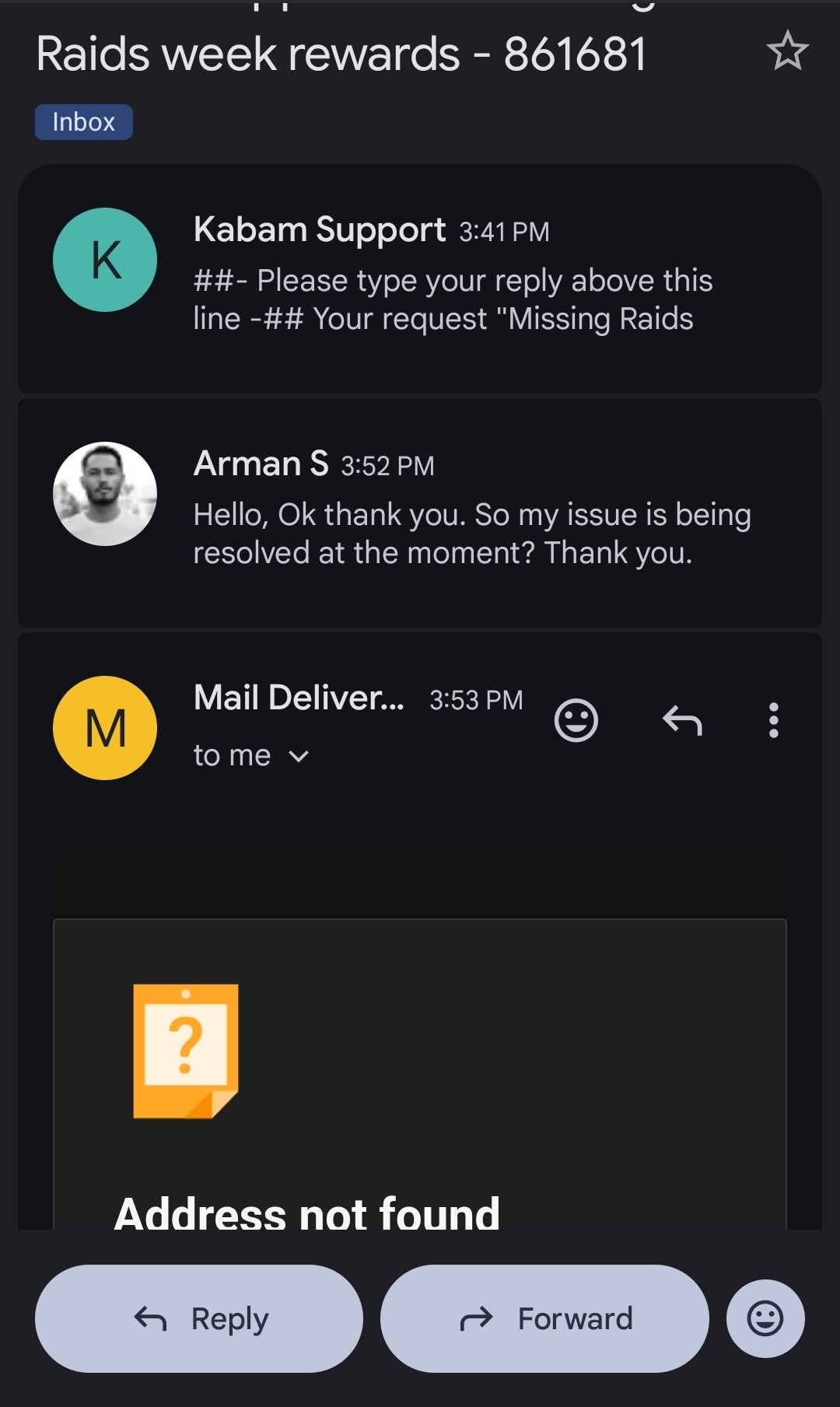This screenshot has height=1407, width=840.
Task: Forward this email thread
Action: [544, 1318]
